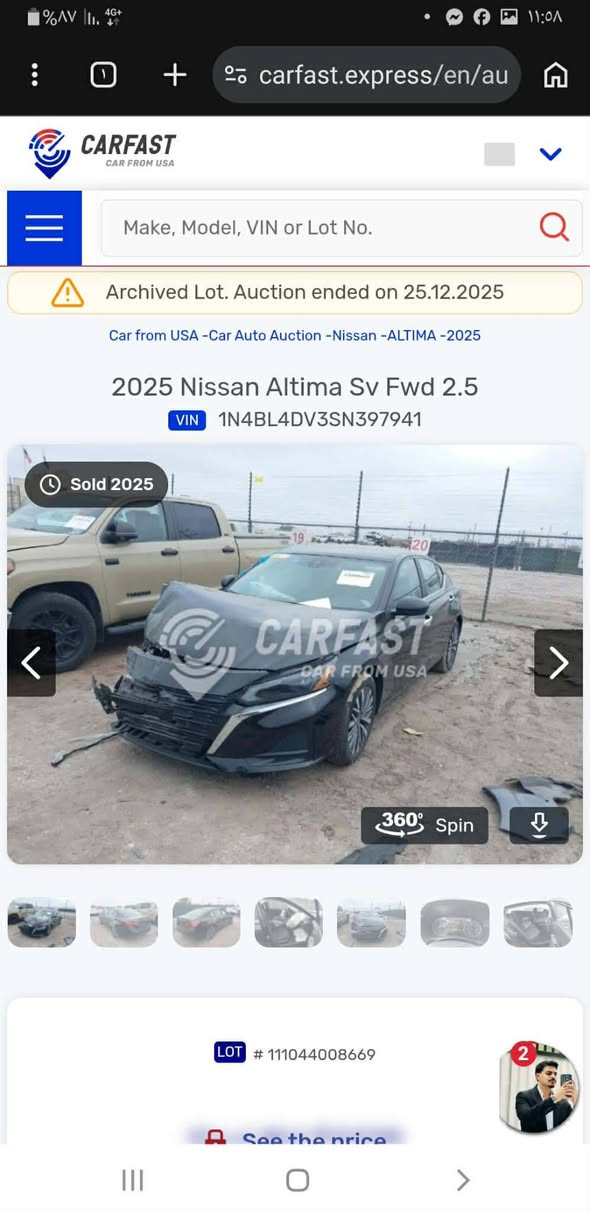This screenshot has width=590, height=1213.
Task: Open the hamburger navigation menu
Action: [44, 228]
